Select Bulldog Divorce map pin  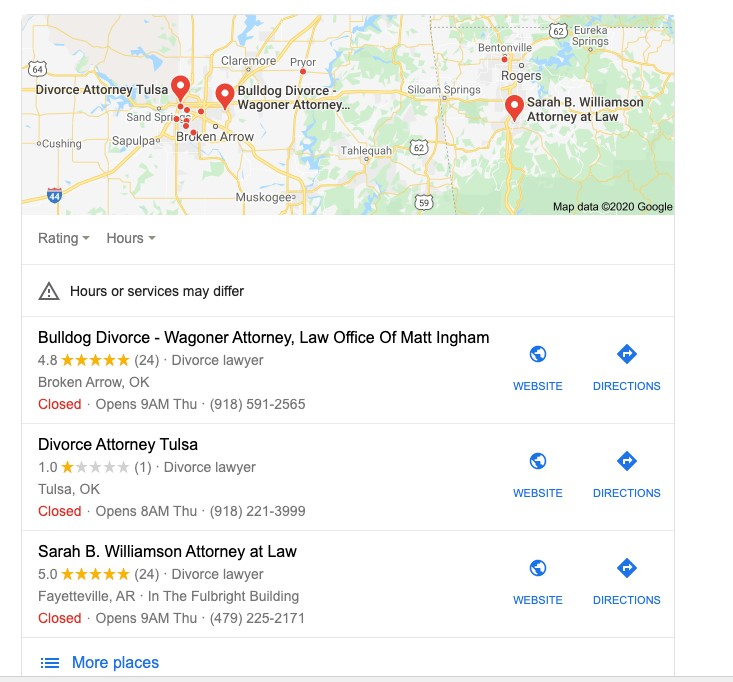coord(225,95)
